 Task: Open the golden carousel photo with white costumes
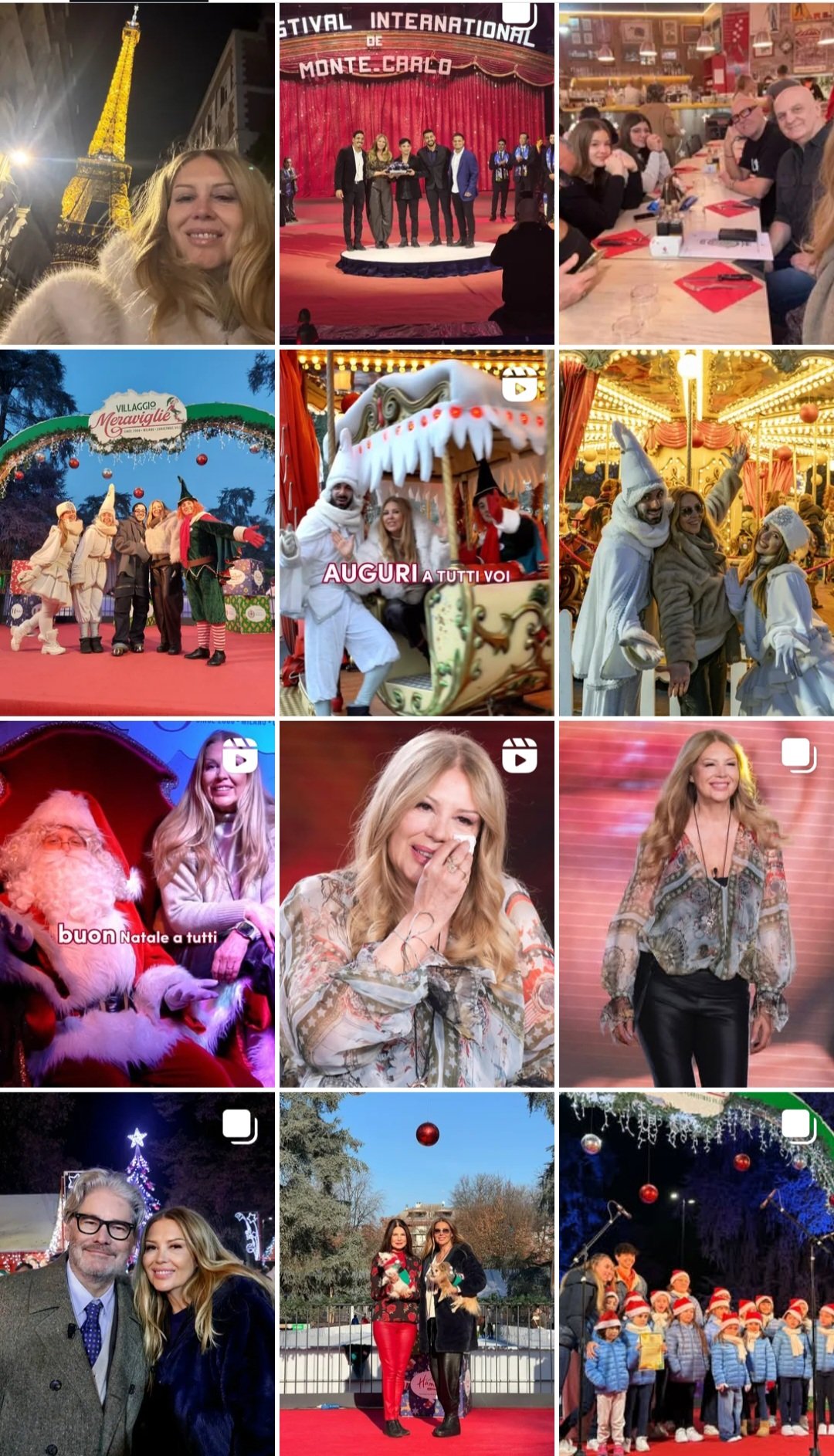[697, 533]
